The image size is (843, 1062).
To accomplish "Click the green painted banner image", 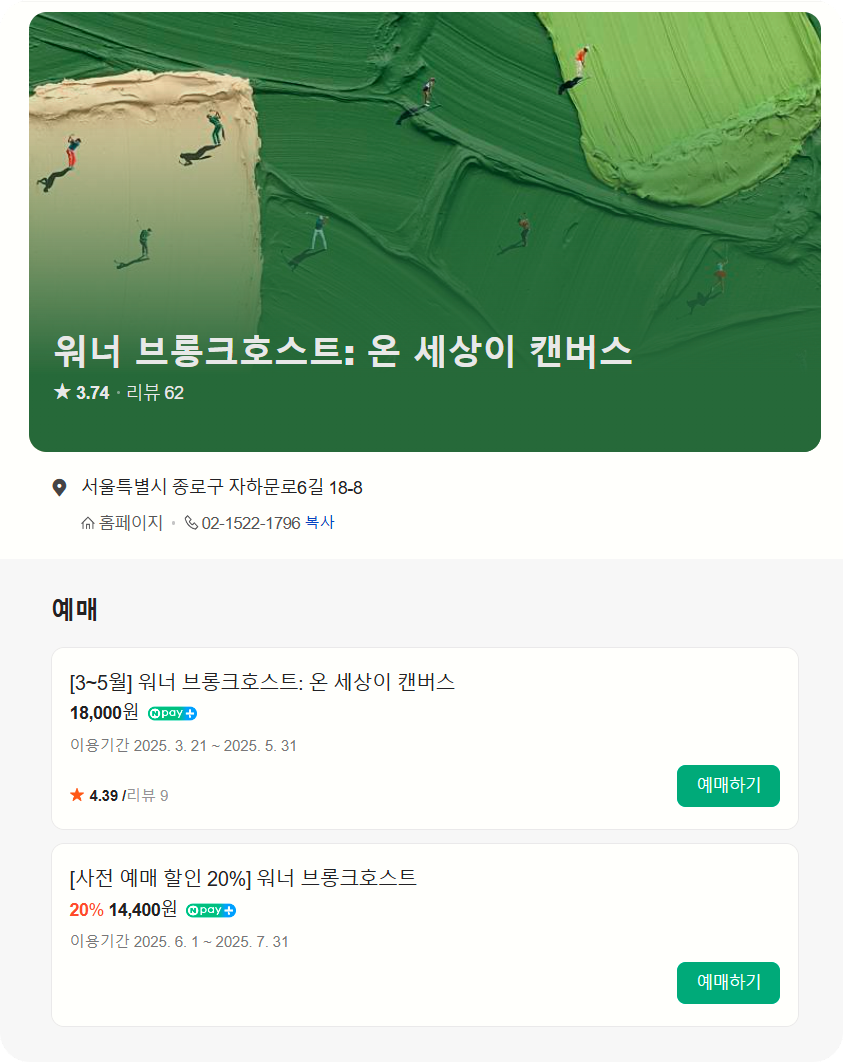I will [421, 180].
